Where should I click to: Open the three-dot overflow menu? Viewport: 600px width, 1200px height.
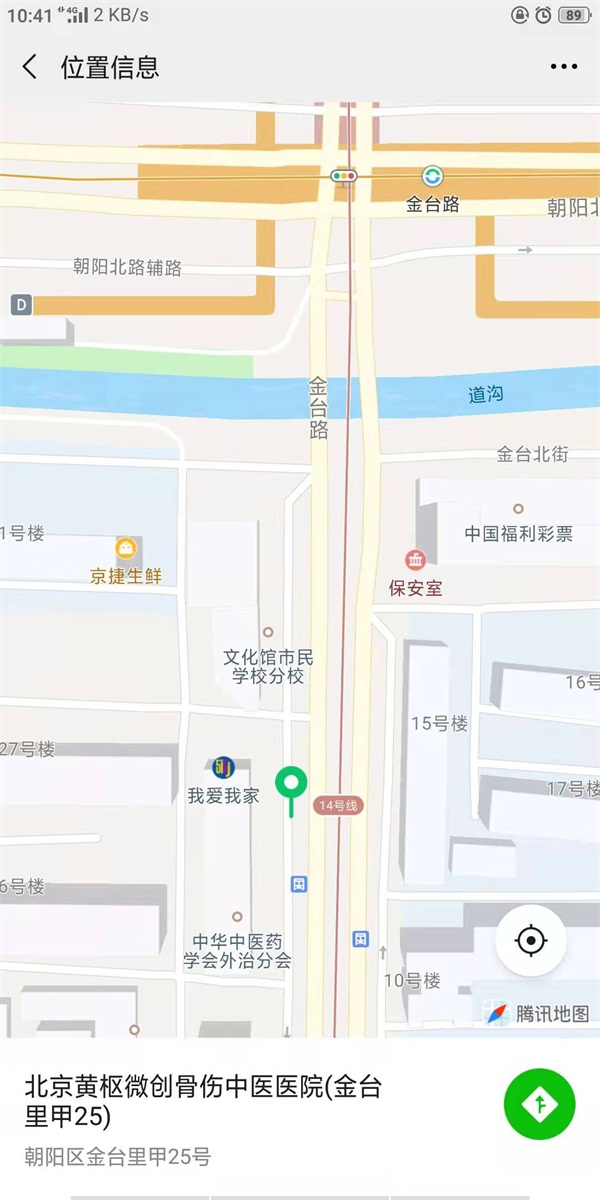point(564,67)
